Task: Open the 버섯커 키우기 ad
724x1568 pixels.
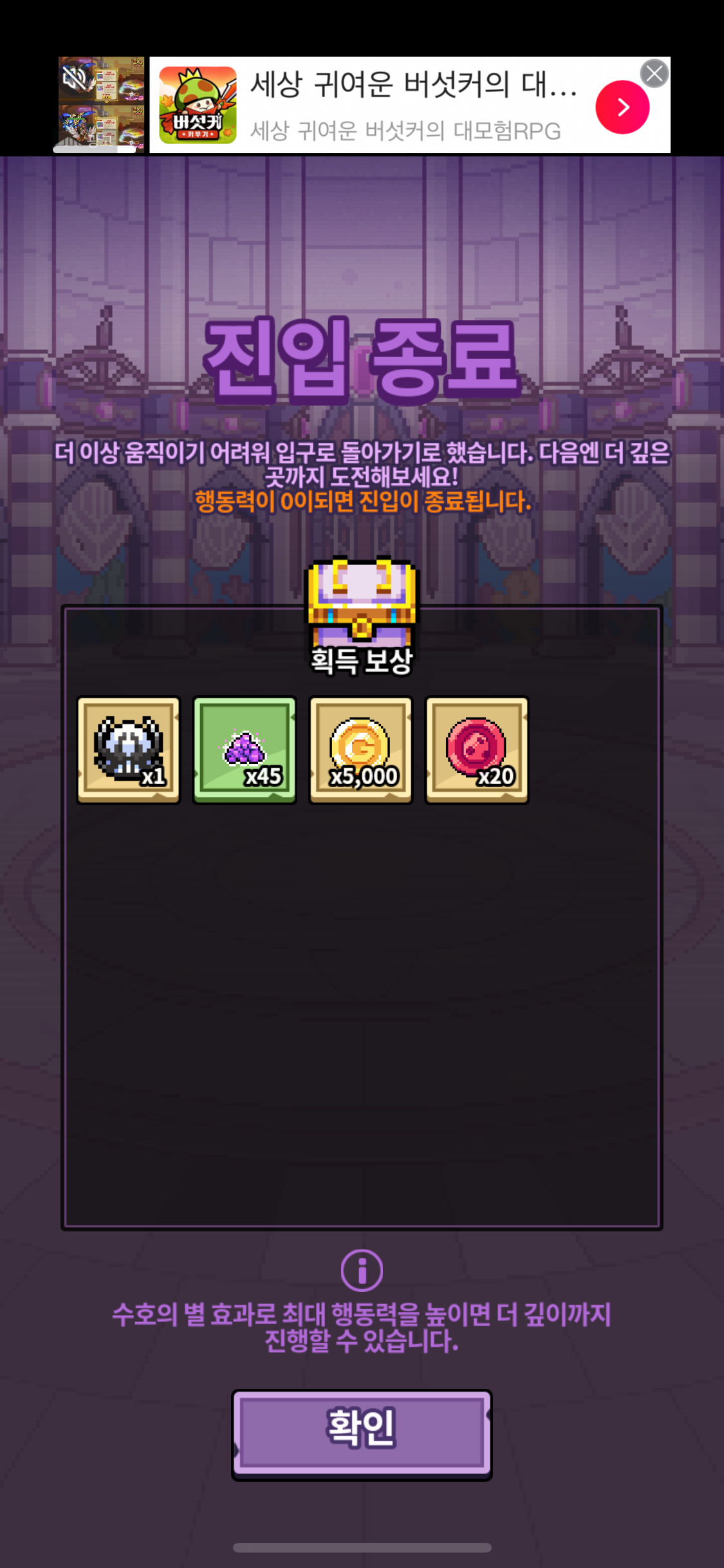Action: 405,106
